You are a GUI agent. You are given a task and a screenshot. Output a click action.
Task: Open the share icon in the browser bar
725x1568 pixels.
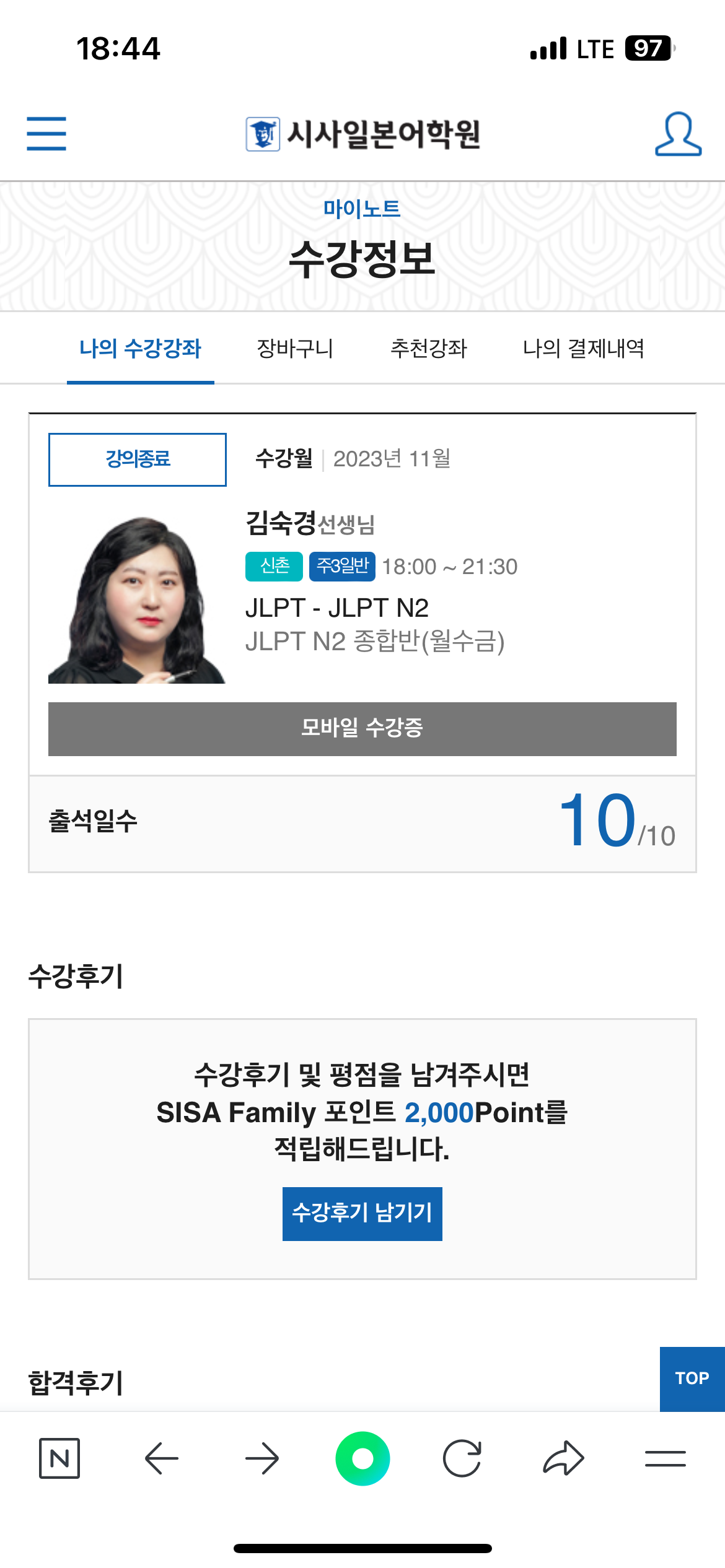pyautogui.click(x=564, y=1460)
